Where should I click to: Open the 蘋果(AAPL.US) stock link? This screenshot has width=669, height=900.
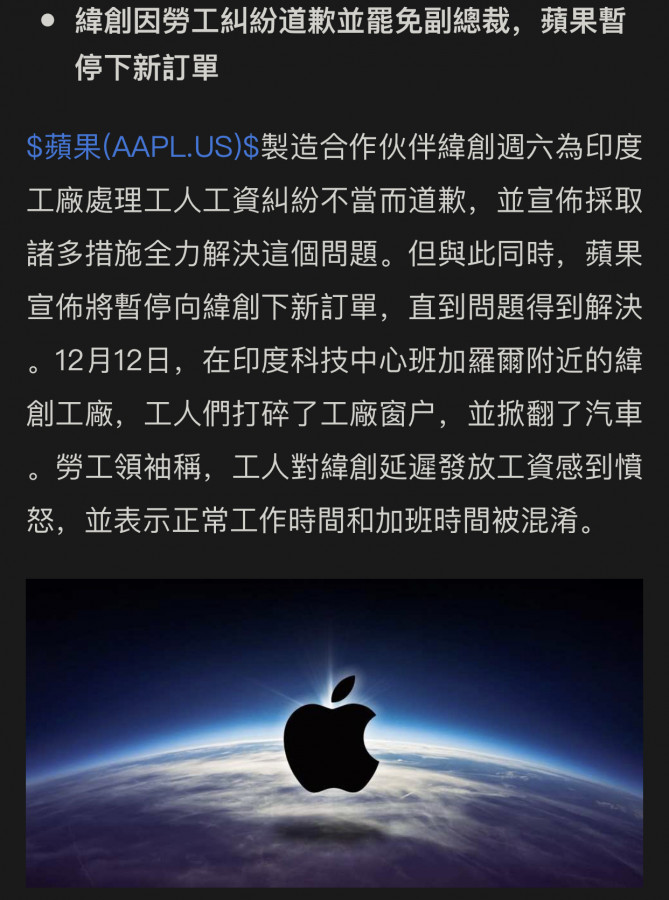point(142,148)
